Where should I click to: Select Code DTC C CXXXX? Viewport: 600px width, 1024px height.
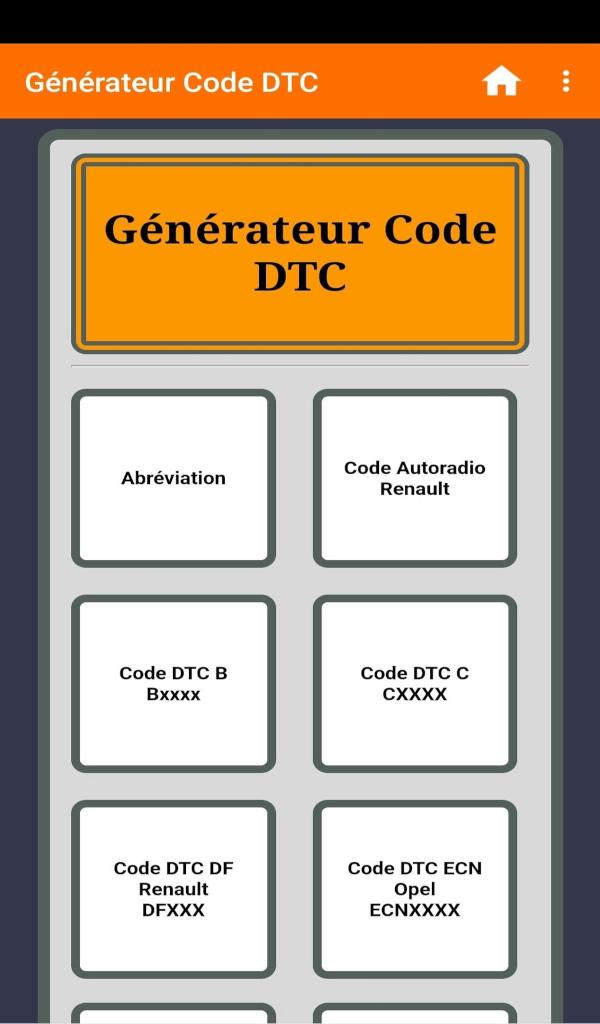click(415, 683)
